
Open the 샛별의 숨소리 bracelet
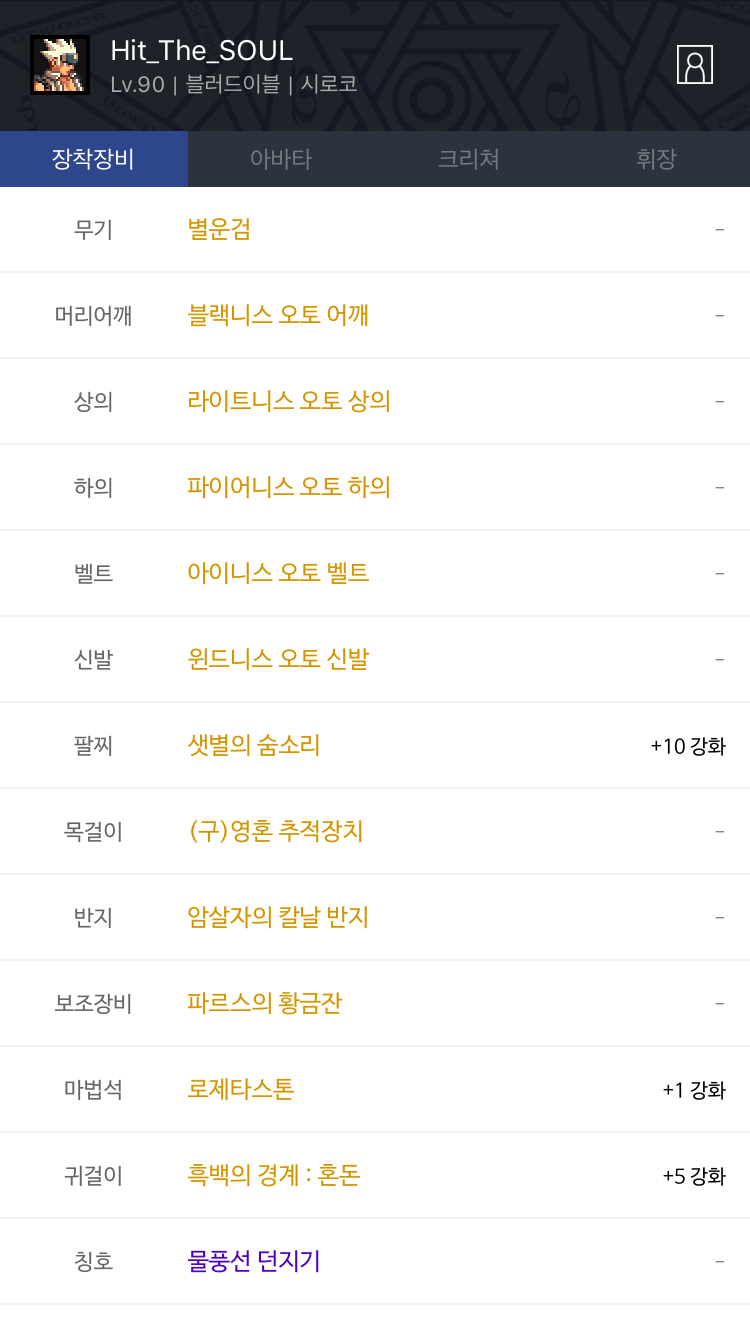point(254,746)
